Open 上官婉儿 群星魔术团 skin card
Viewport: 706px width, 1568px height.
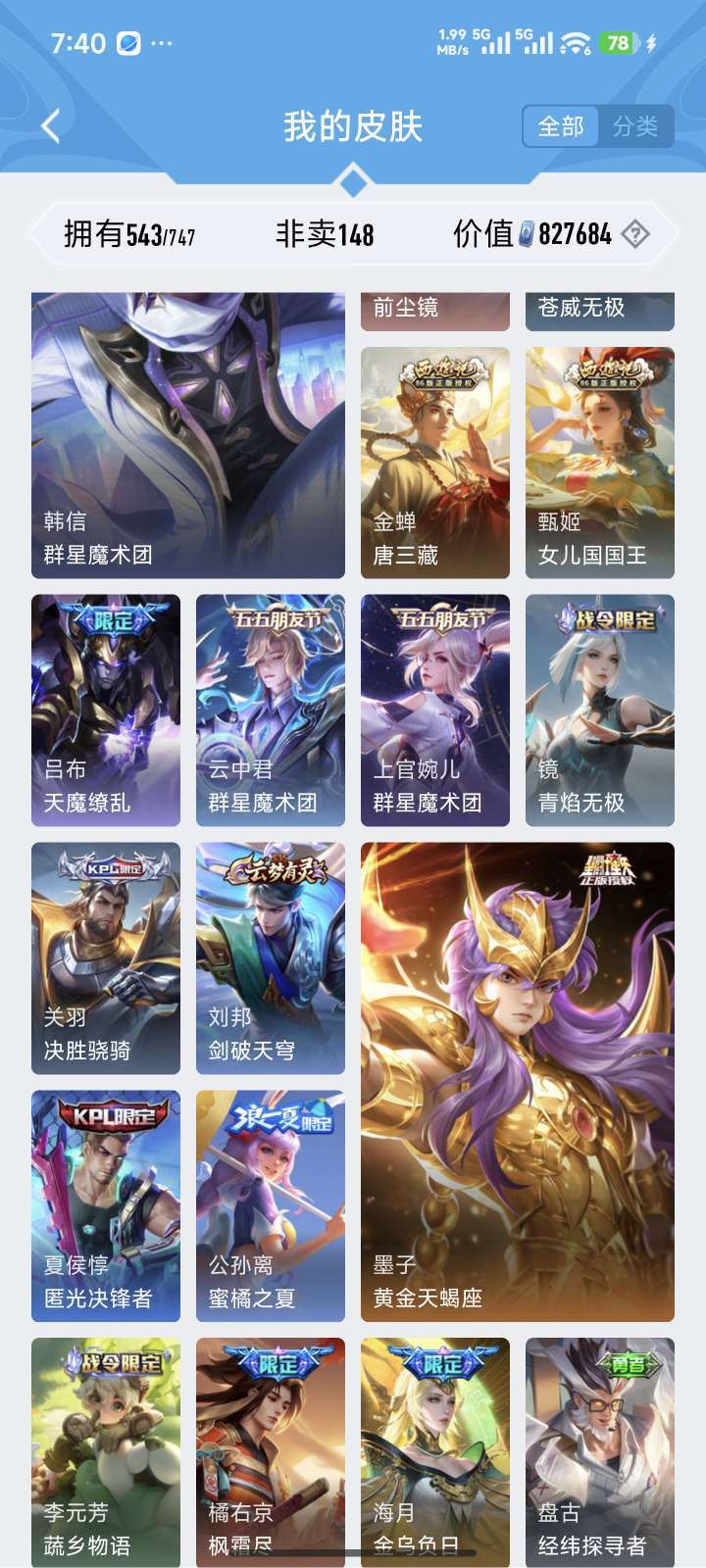[435, 710]
